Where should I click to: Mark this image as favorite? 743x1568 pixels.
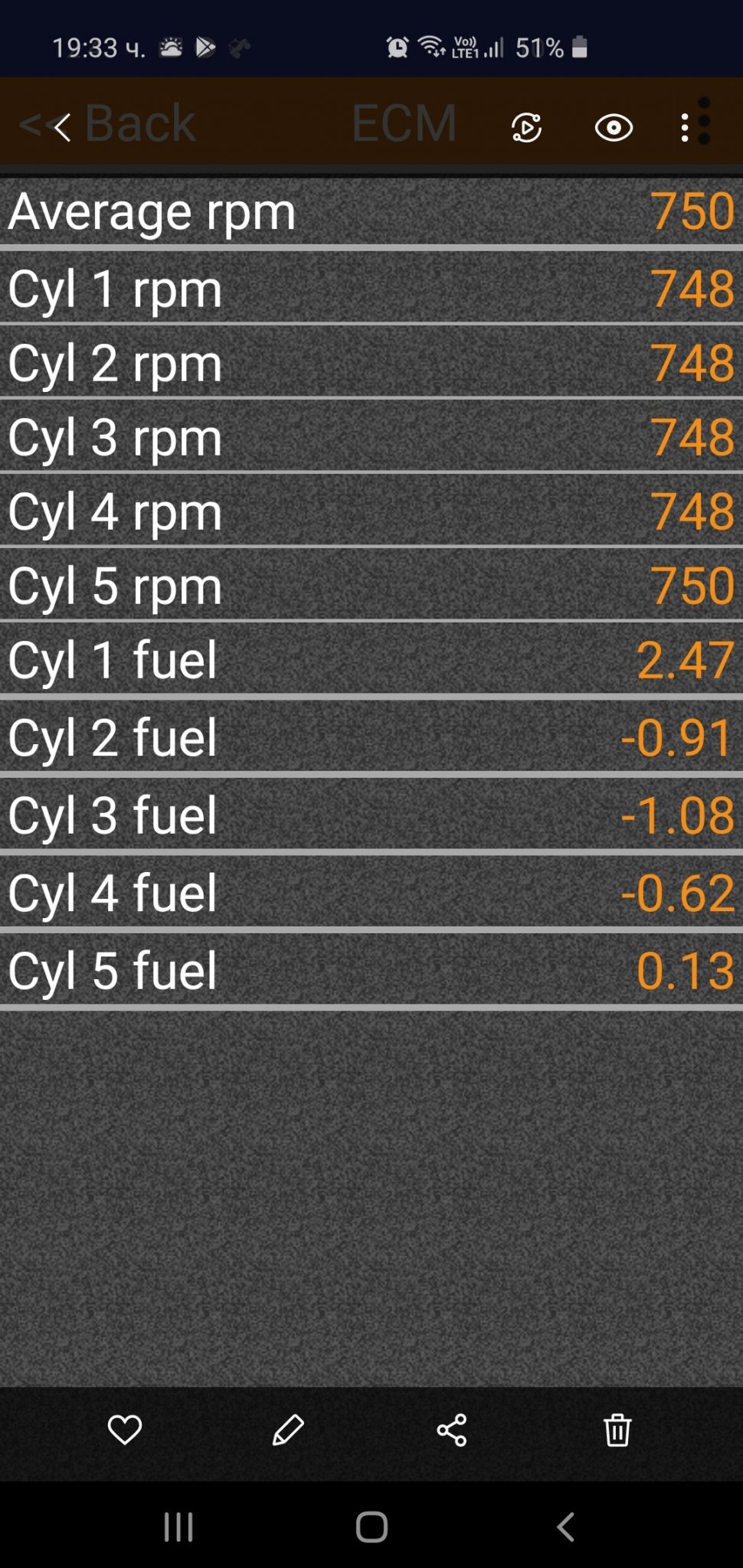coord(125,1429)
